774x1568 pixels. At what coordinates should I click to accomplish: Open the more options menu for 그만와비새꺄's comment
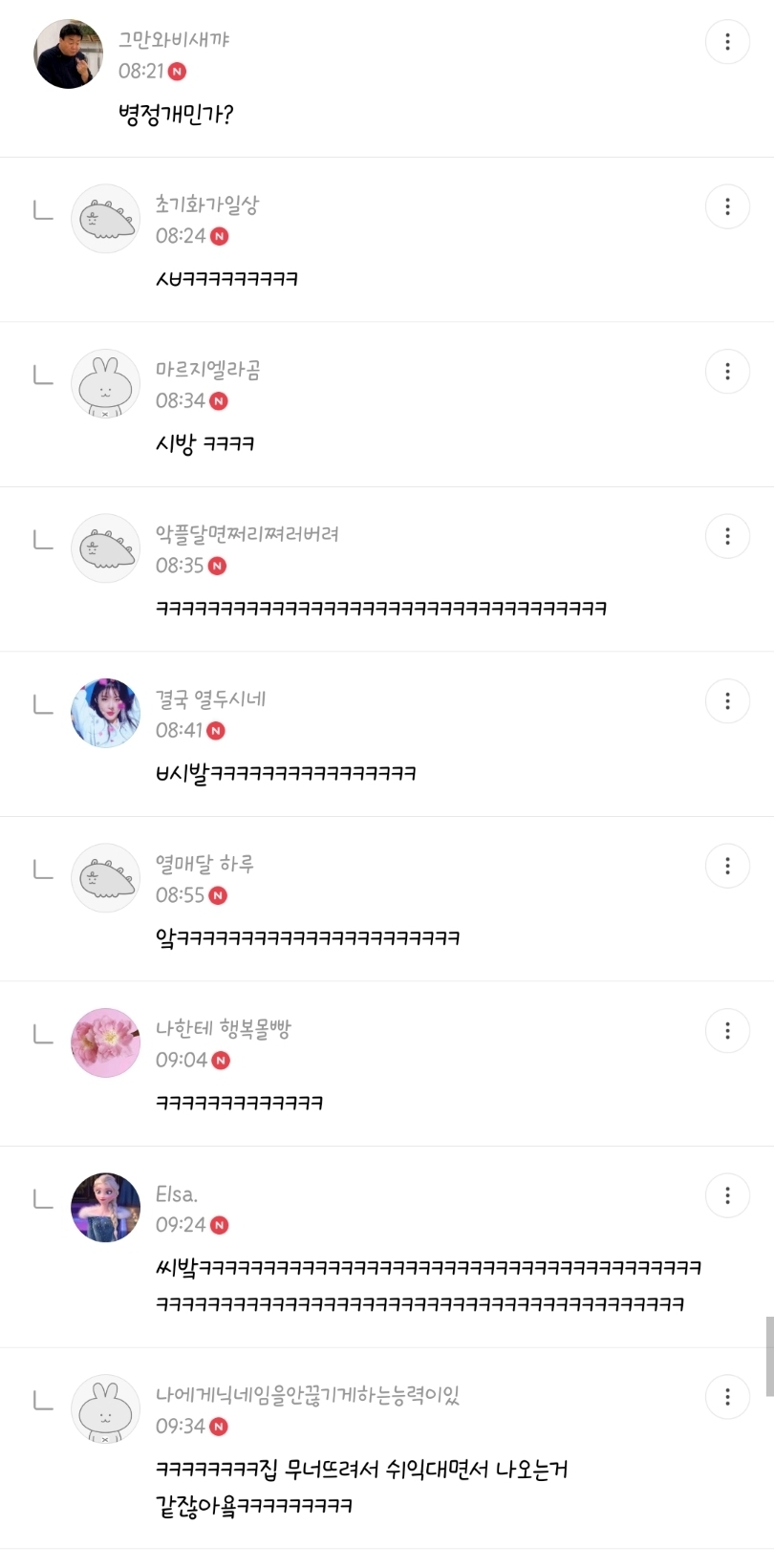pos(727,42)
